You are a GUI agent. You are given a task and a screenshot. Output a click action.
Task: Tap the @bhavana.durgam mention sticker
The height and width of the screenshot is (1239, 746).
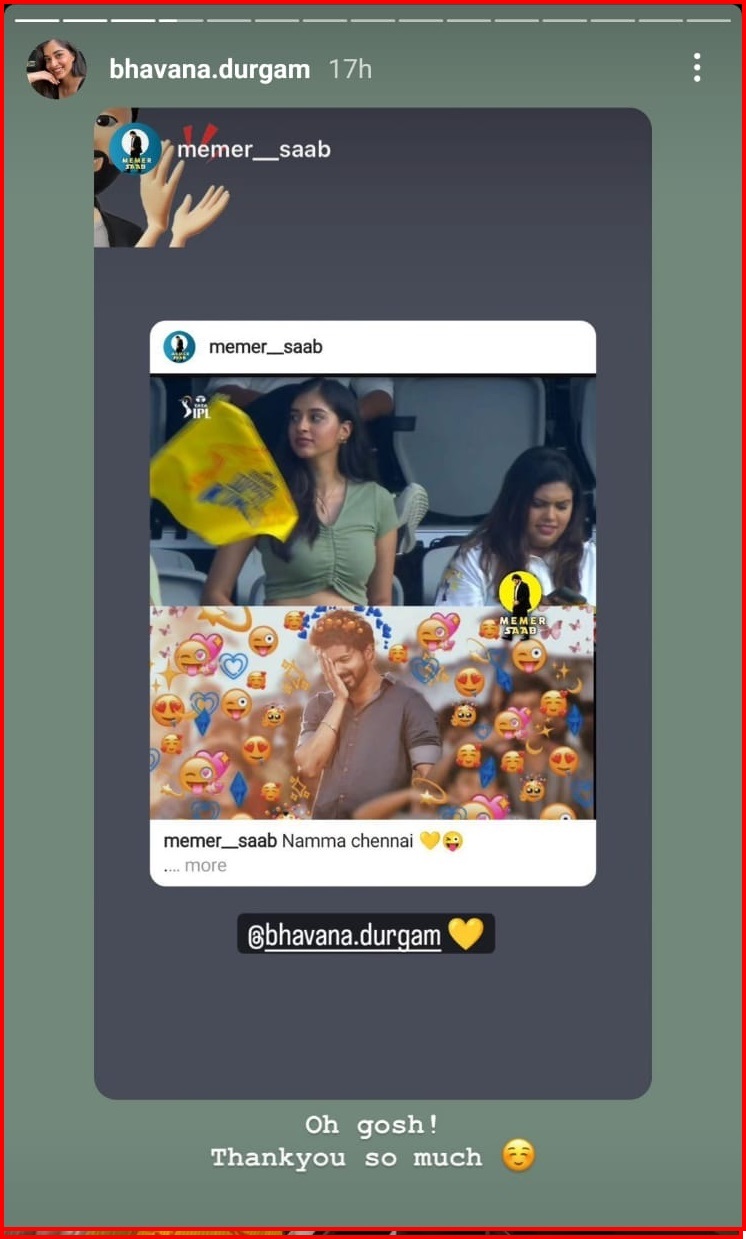365,934
